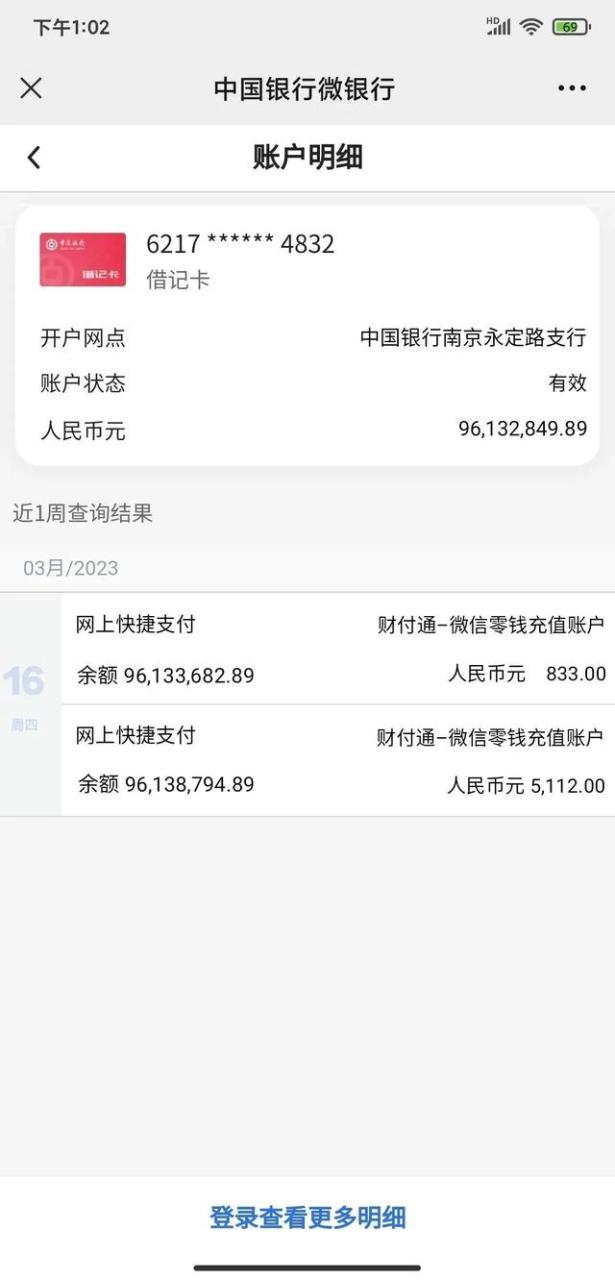Image resolution: width=615 pixels, height=1280 pixels.
Task: Open the 833.00 transaction entry
Action: (338, 649)
